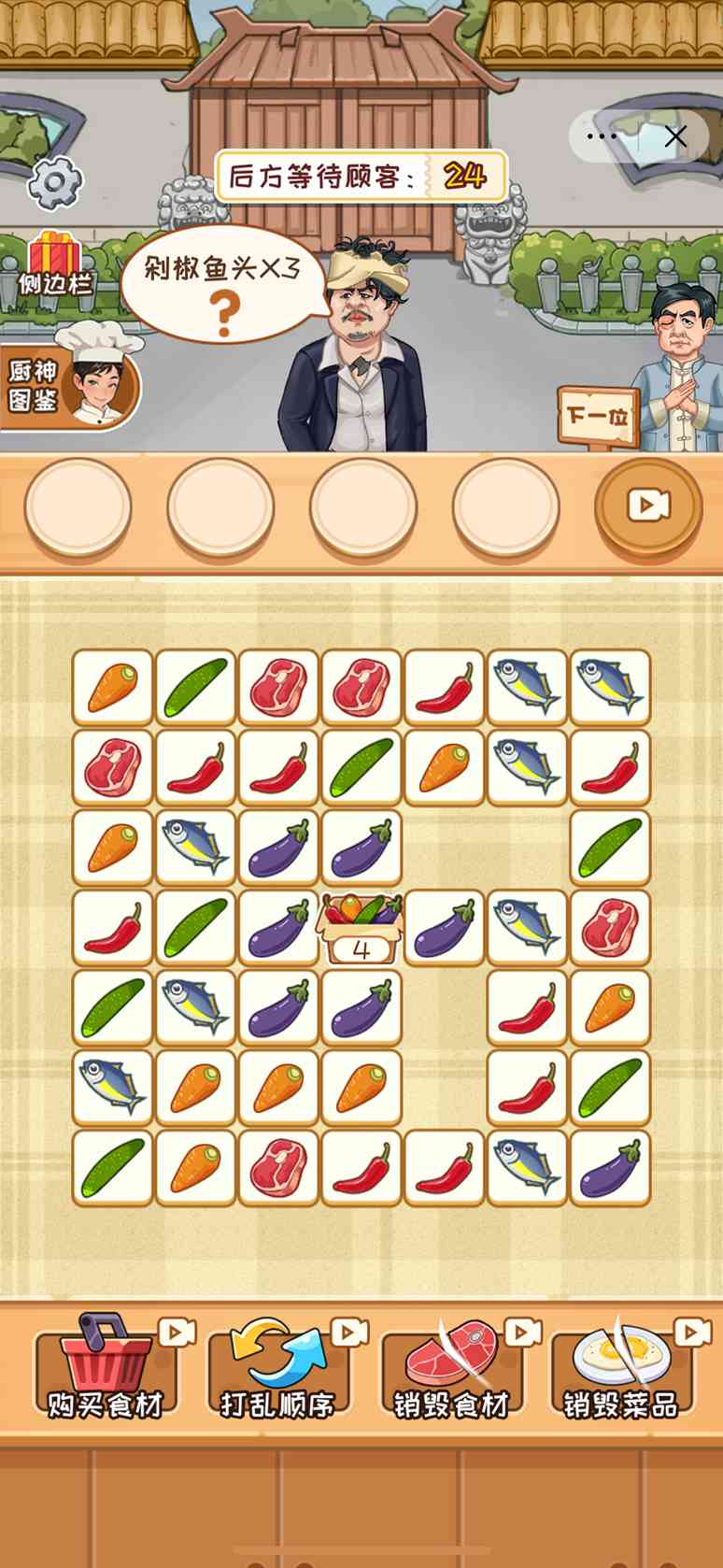Shuffle tiles with 打乱顺序
This screenshot has width=723, height=1568.
[277, 1370]
